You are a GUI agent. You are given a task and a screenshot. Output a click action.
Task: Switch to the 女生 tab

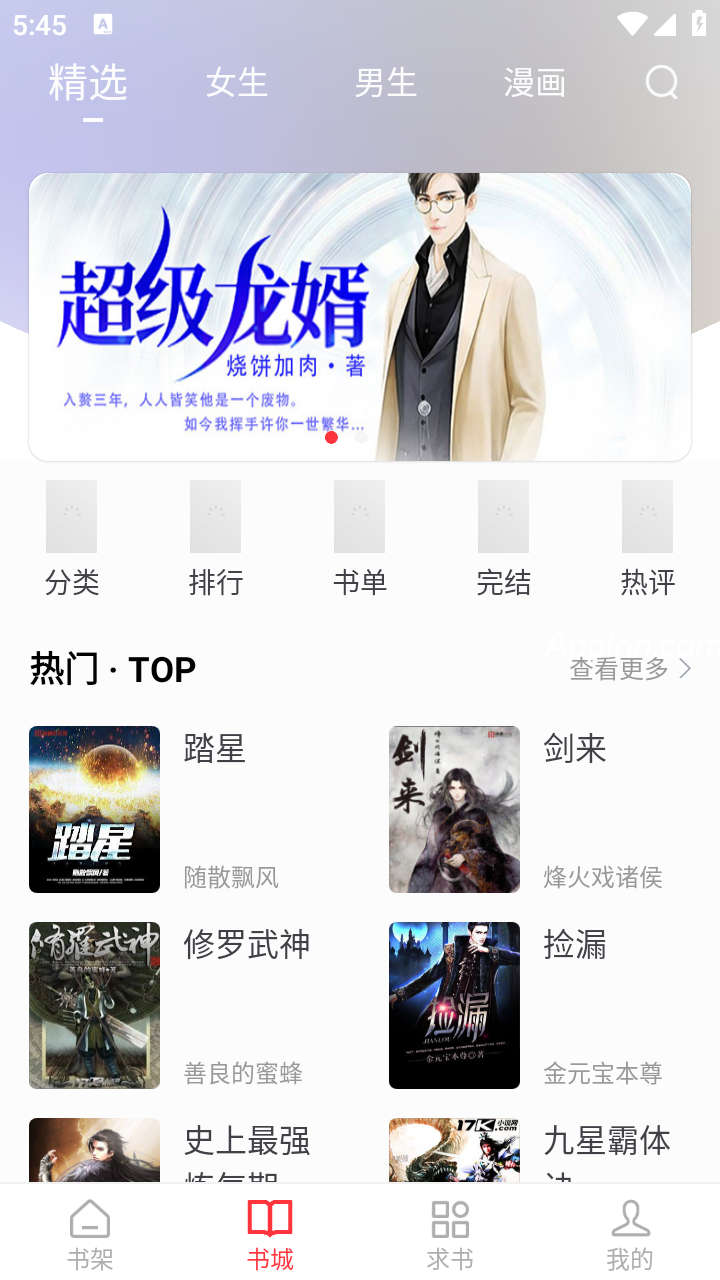coord(236,83)
